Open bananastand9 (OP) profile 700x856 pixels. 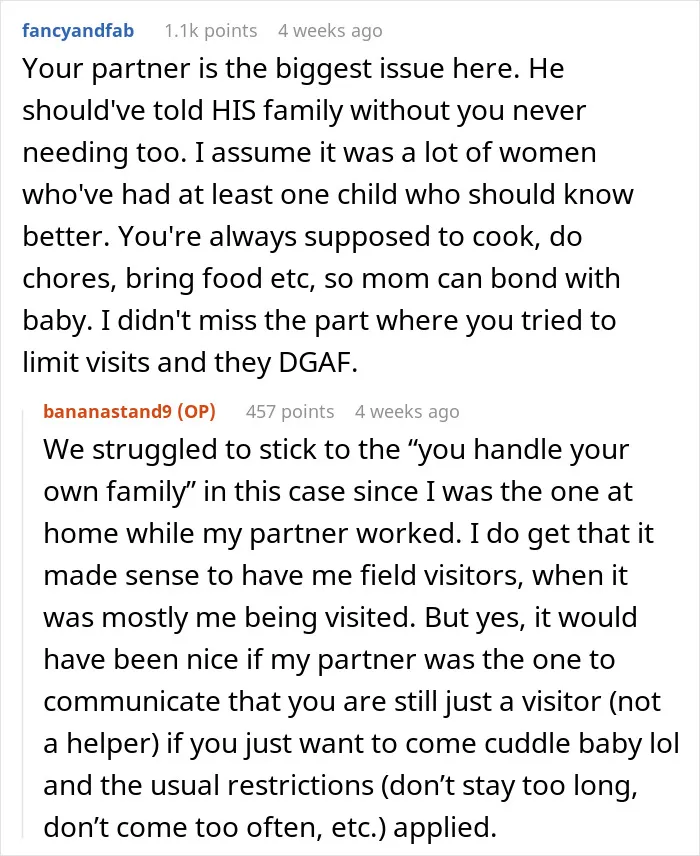[129, 411]
